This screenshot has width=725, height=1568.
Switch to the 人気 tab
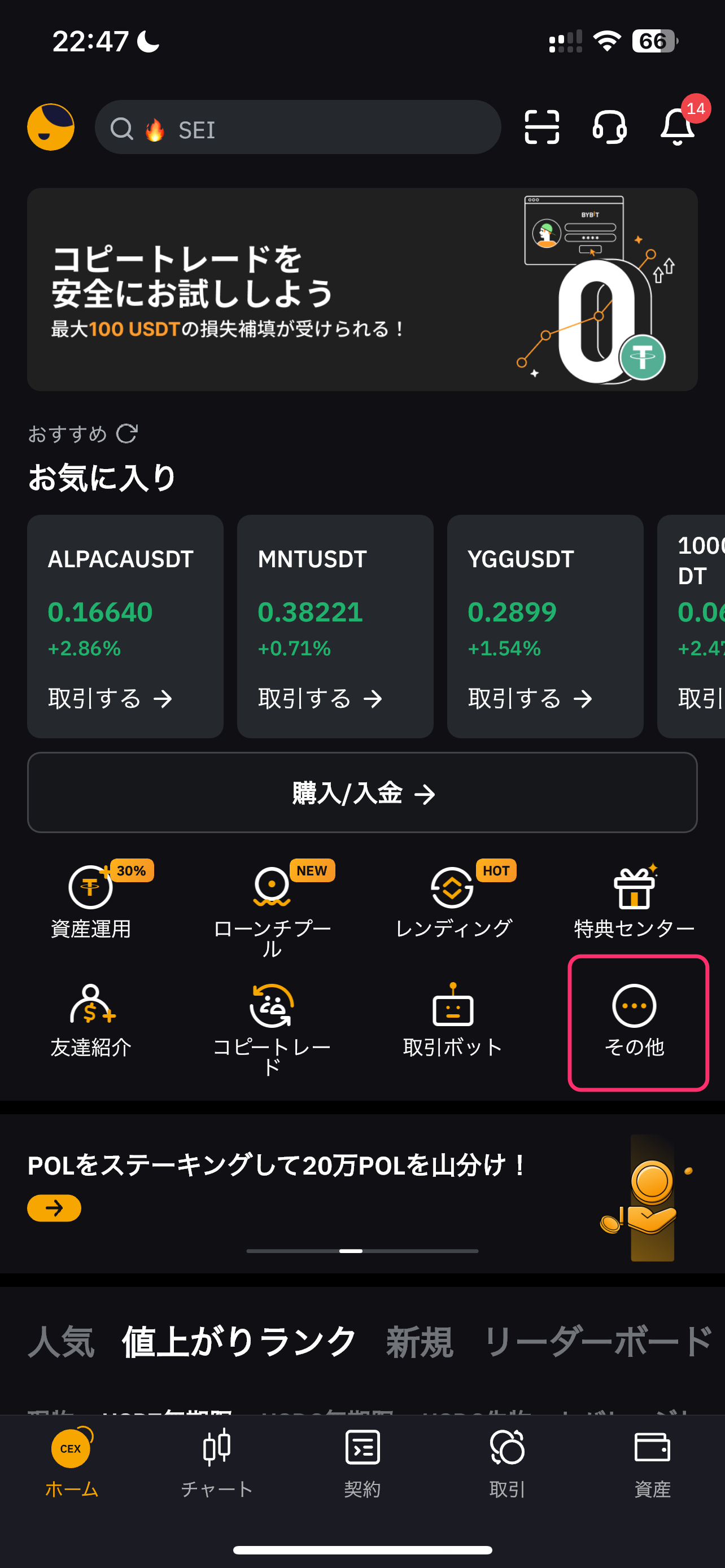click(61, 1342)
